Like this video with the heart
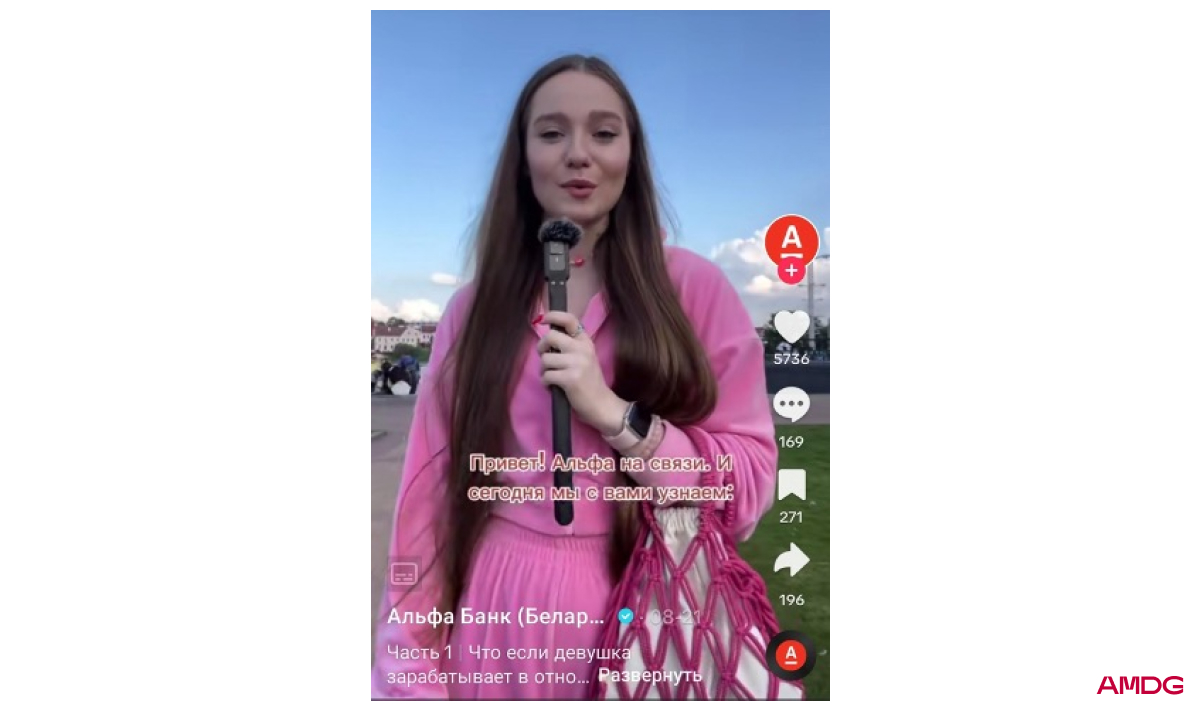 pyautogui.click(x=791, y=327)
